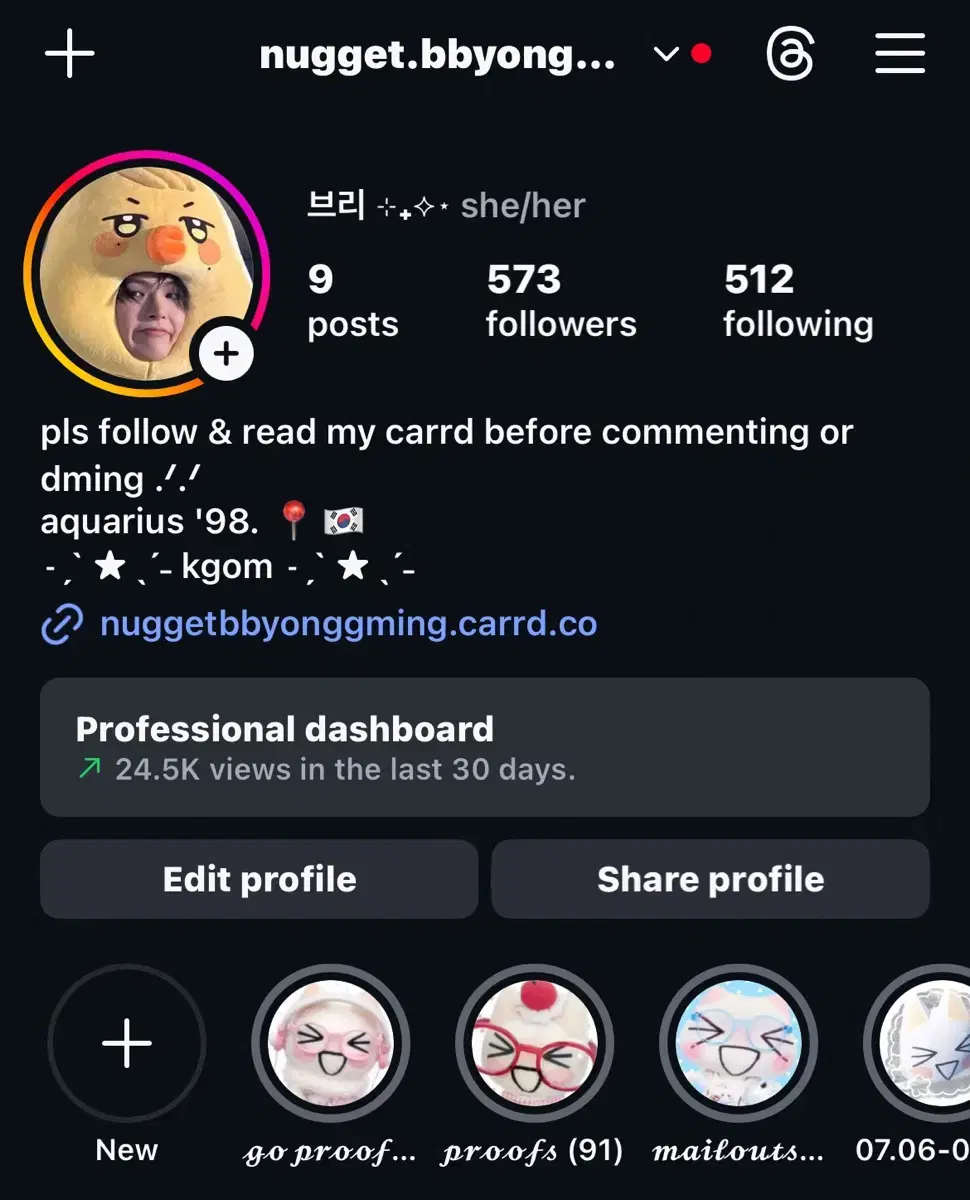Tap the New story highlight plus circle
Screen dimensions: 970x1200
[x=125, y=1043]
